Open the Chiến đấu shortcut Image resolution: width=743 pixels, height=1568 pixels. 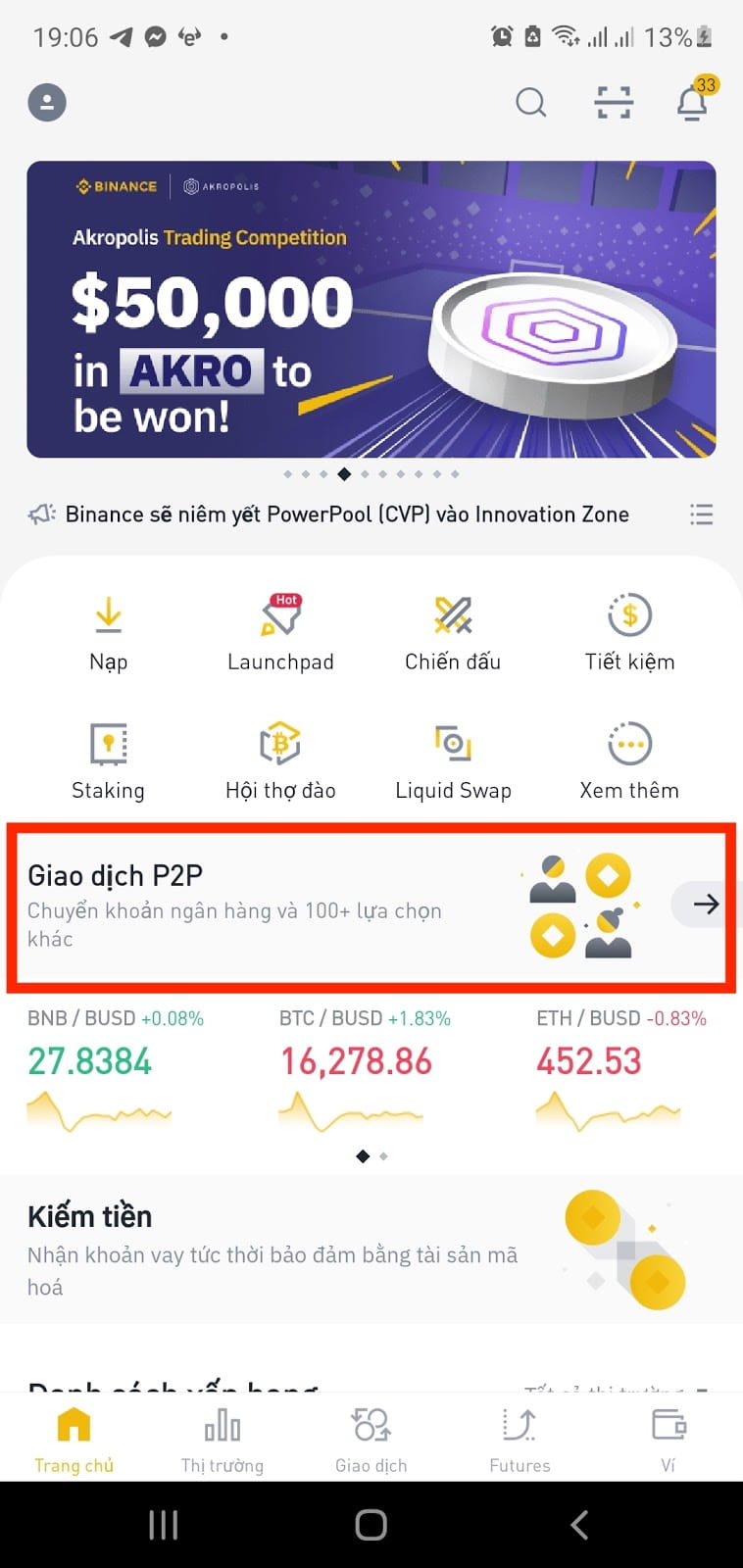click(453, 634)
